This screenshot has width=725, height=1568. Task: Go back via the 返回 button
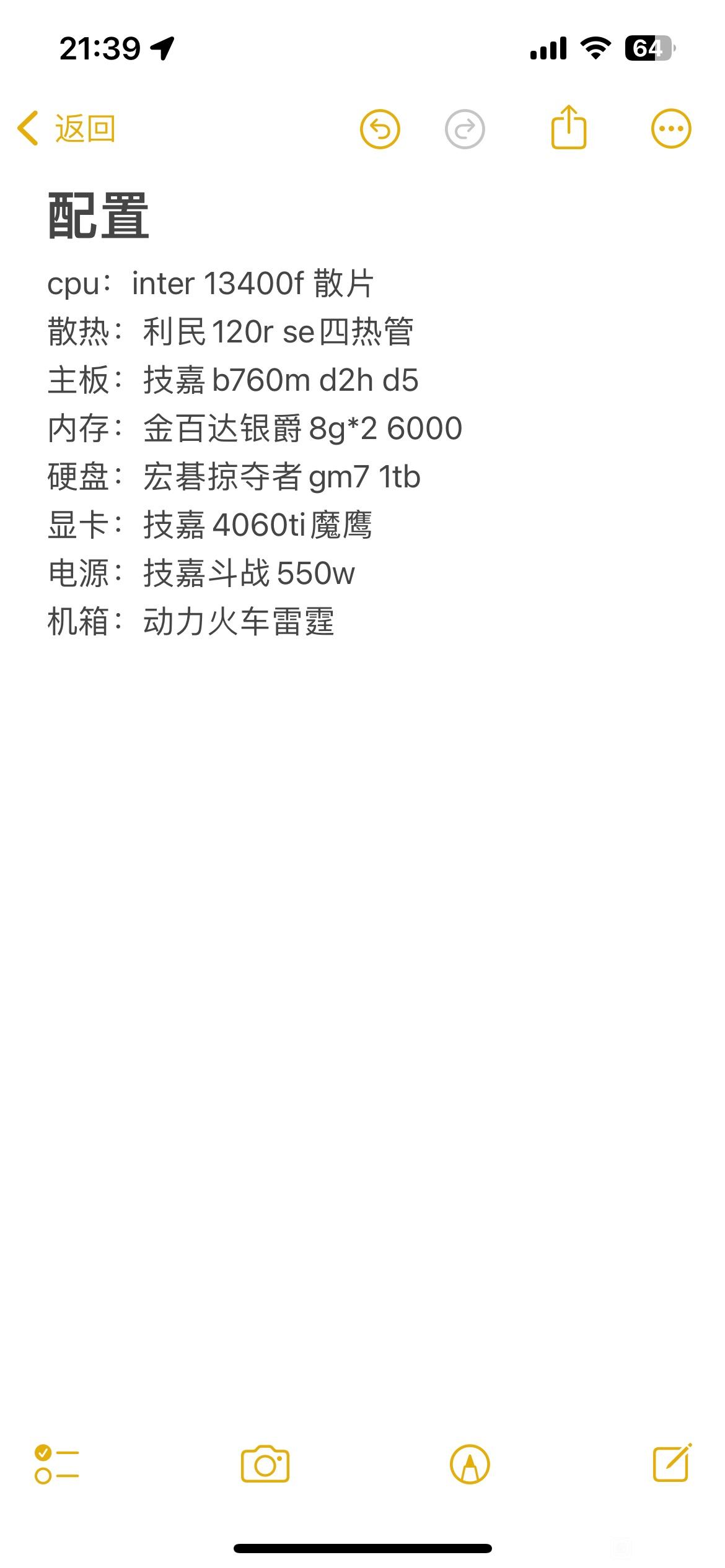[x=66, y=129]
